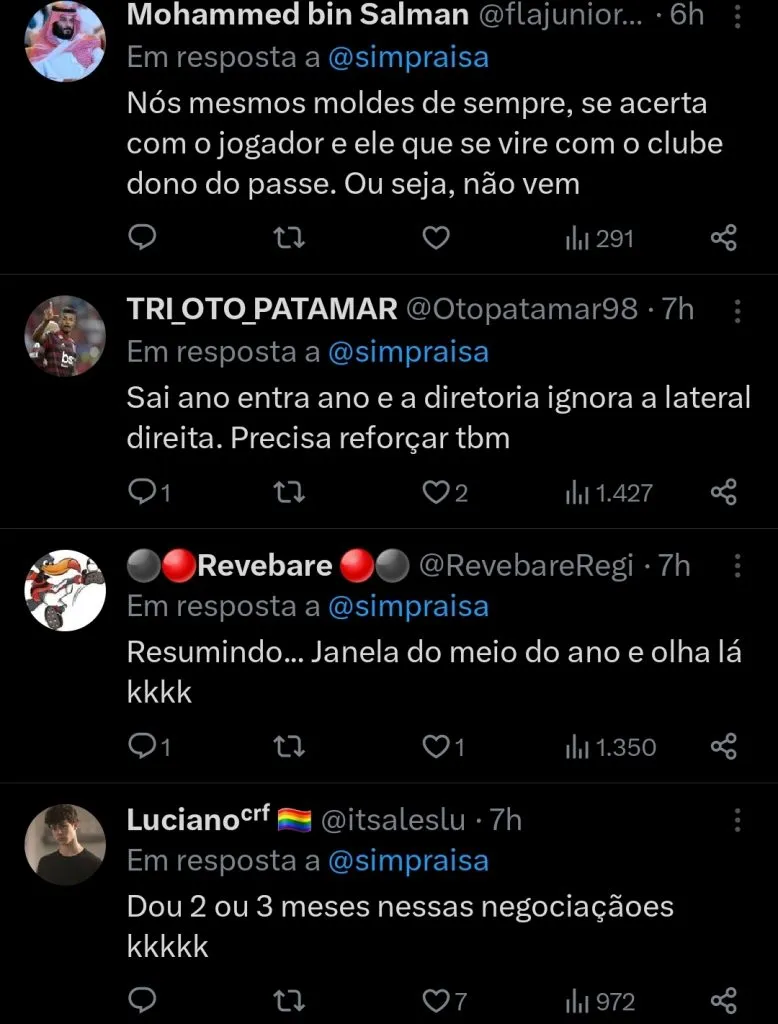Open Luciano's profile picture

coord(64,844)
